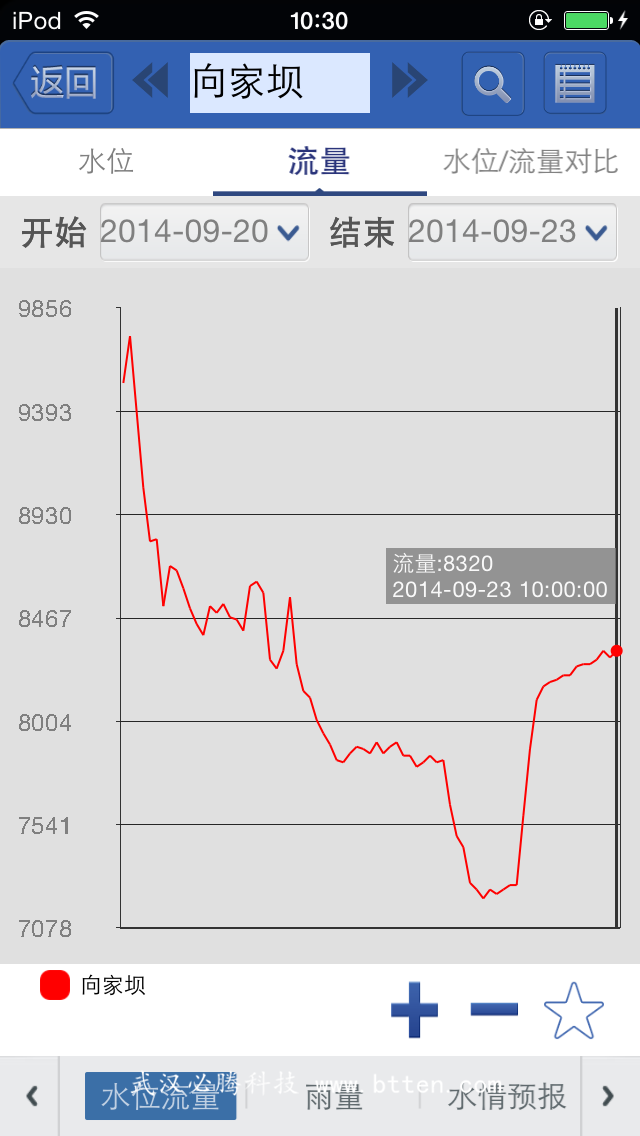Open the 水情预报 bottom tab

507,1097
